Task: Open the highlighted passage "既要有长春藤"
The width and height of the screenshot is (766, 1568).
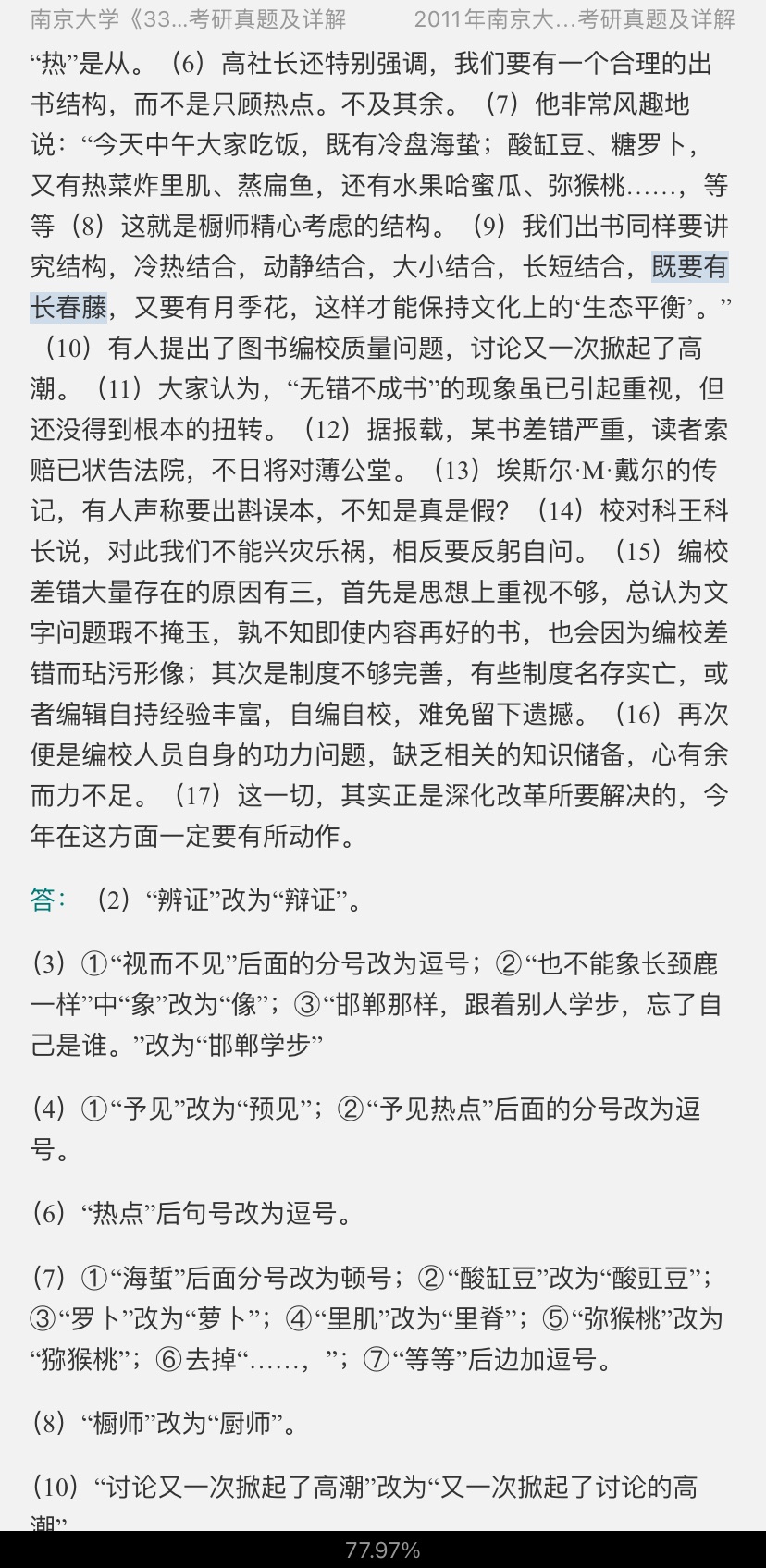Action: (x=689, y=267)
